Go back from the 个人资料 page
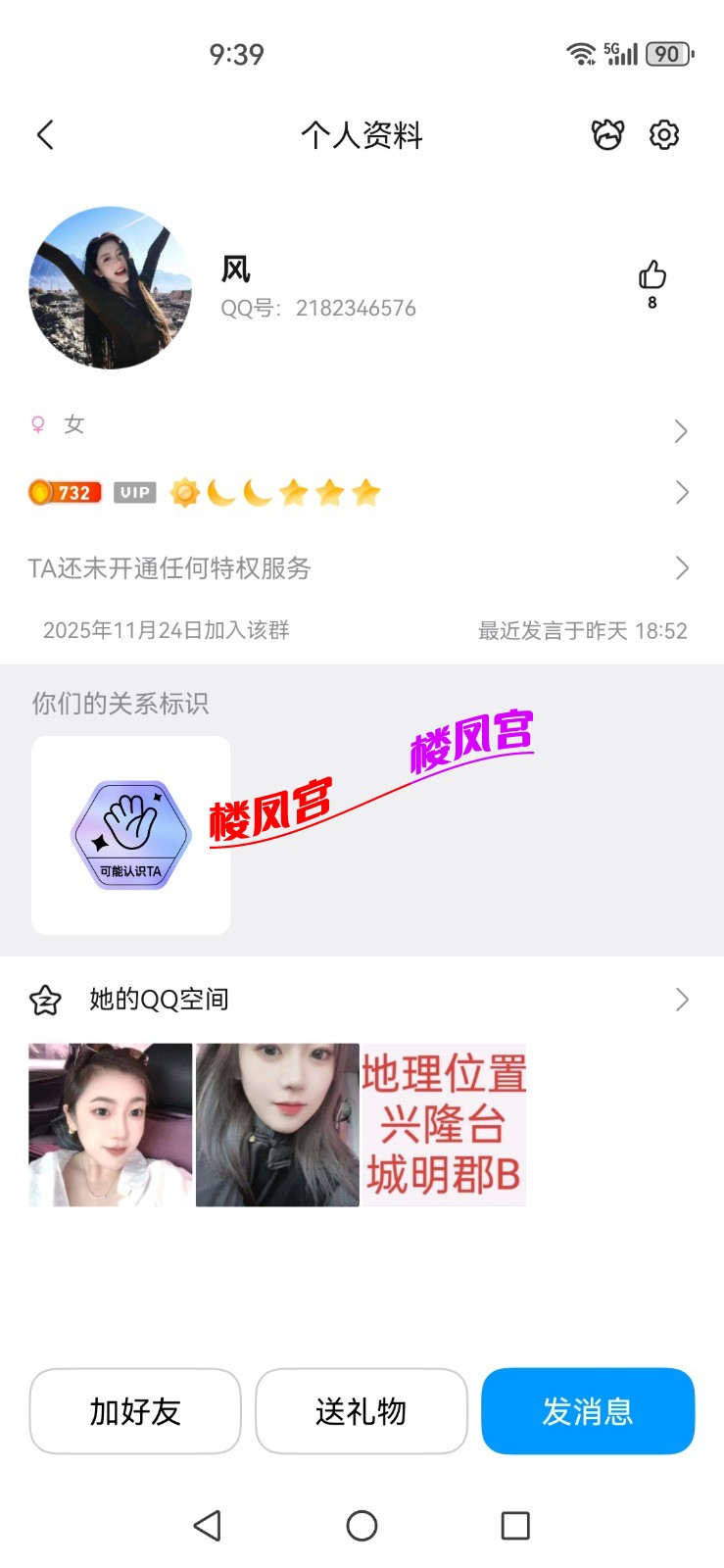The image size is (724, 1568). pos(45,135)
